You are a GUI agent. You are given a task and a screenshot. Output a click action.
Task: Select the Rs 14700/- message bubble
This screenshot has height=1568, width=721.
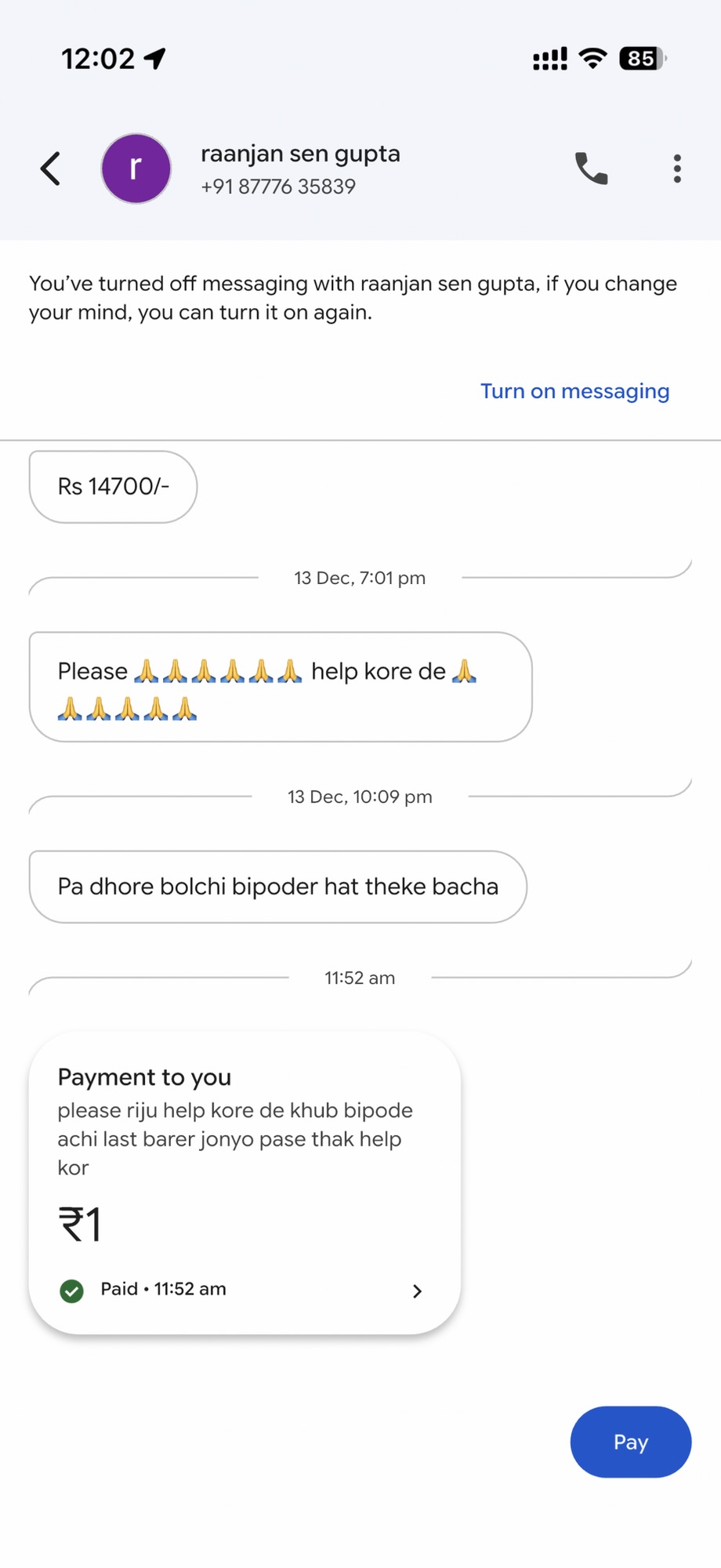coord(112,486)
